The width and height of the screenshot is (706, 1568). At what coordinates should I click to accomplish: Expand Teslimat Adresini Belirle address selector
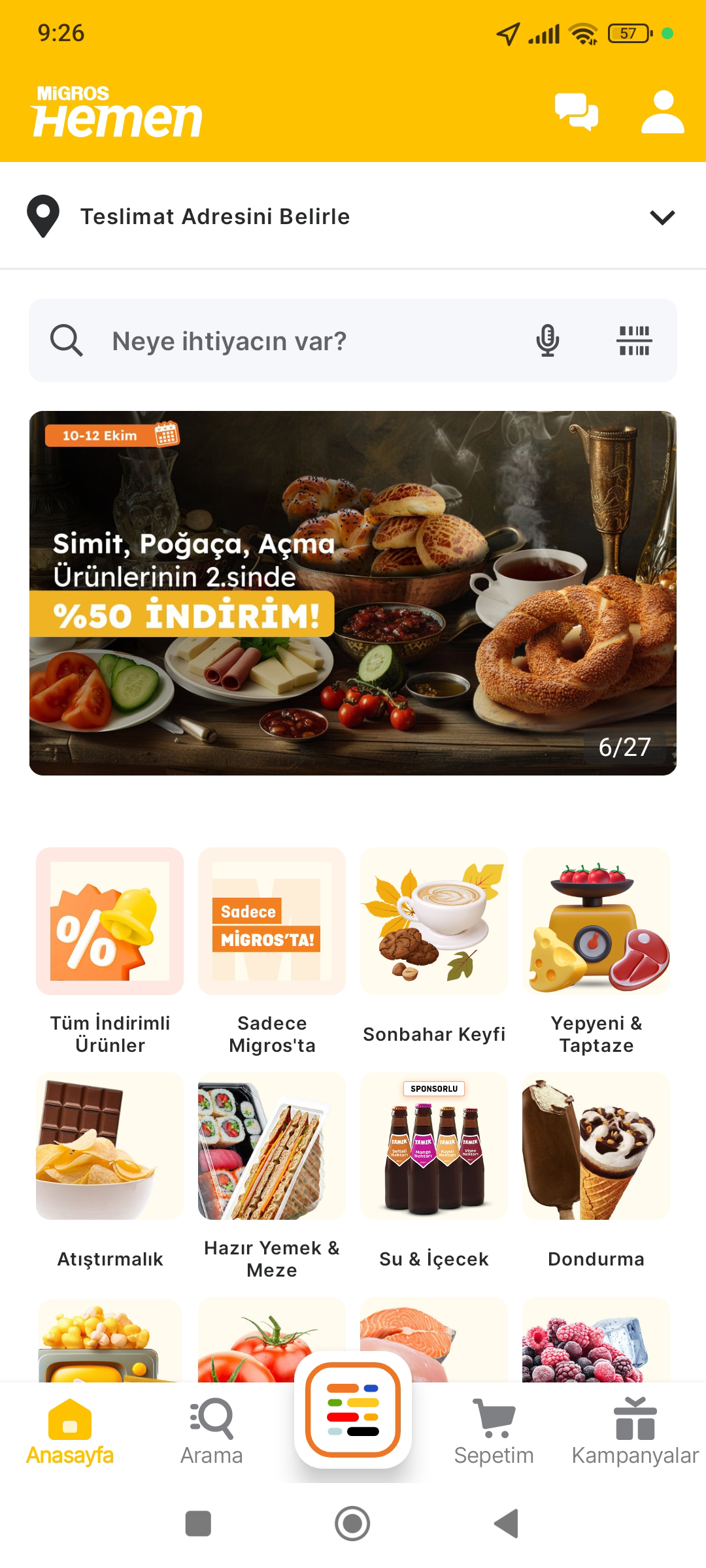(662, 217)
